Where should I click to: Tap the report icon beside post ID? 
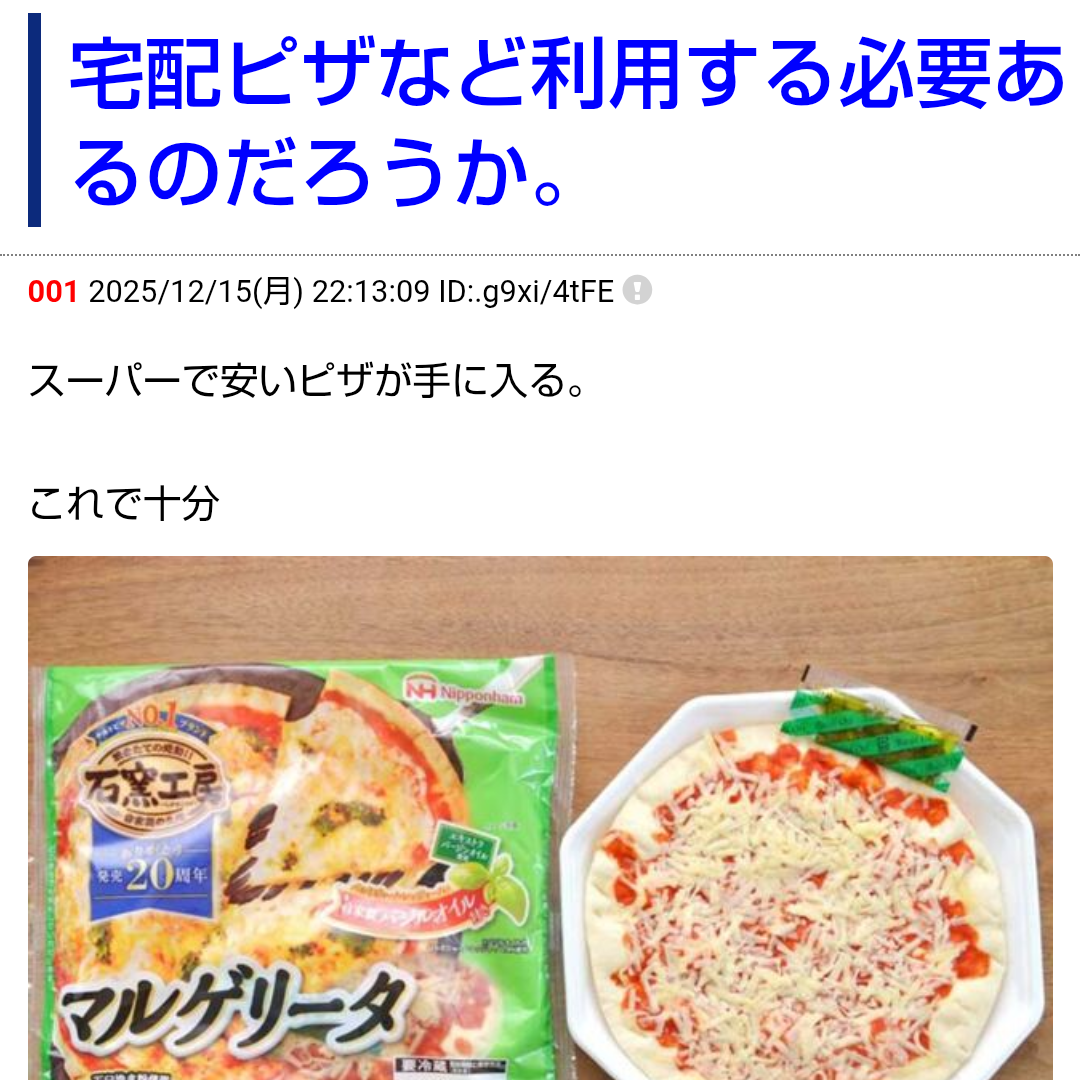[x=637, y=291]
